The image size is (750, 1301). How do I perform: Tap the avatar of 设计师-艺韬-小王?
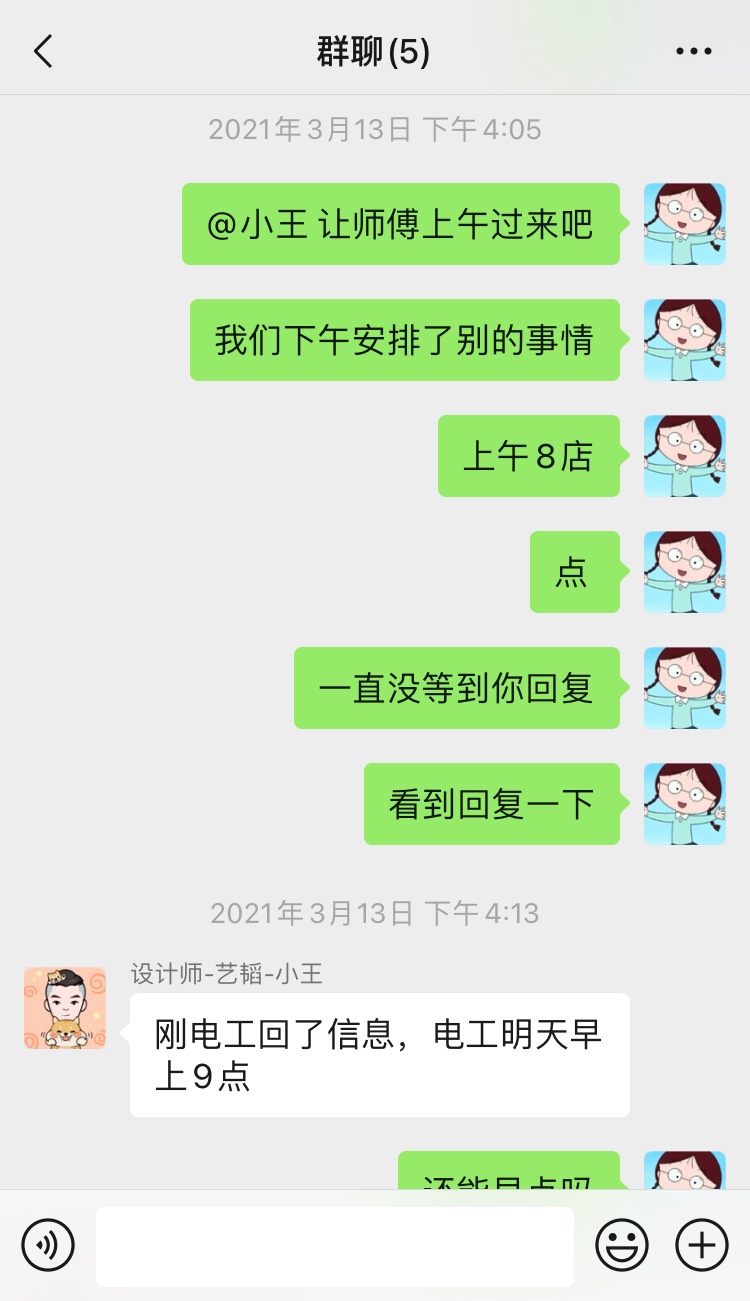pyautogui.click(x=65, y=1008)
